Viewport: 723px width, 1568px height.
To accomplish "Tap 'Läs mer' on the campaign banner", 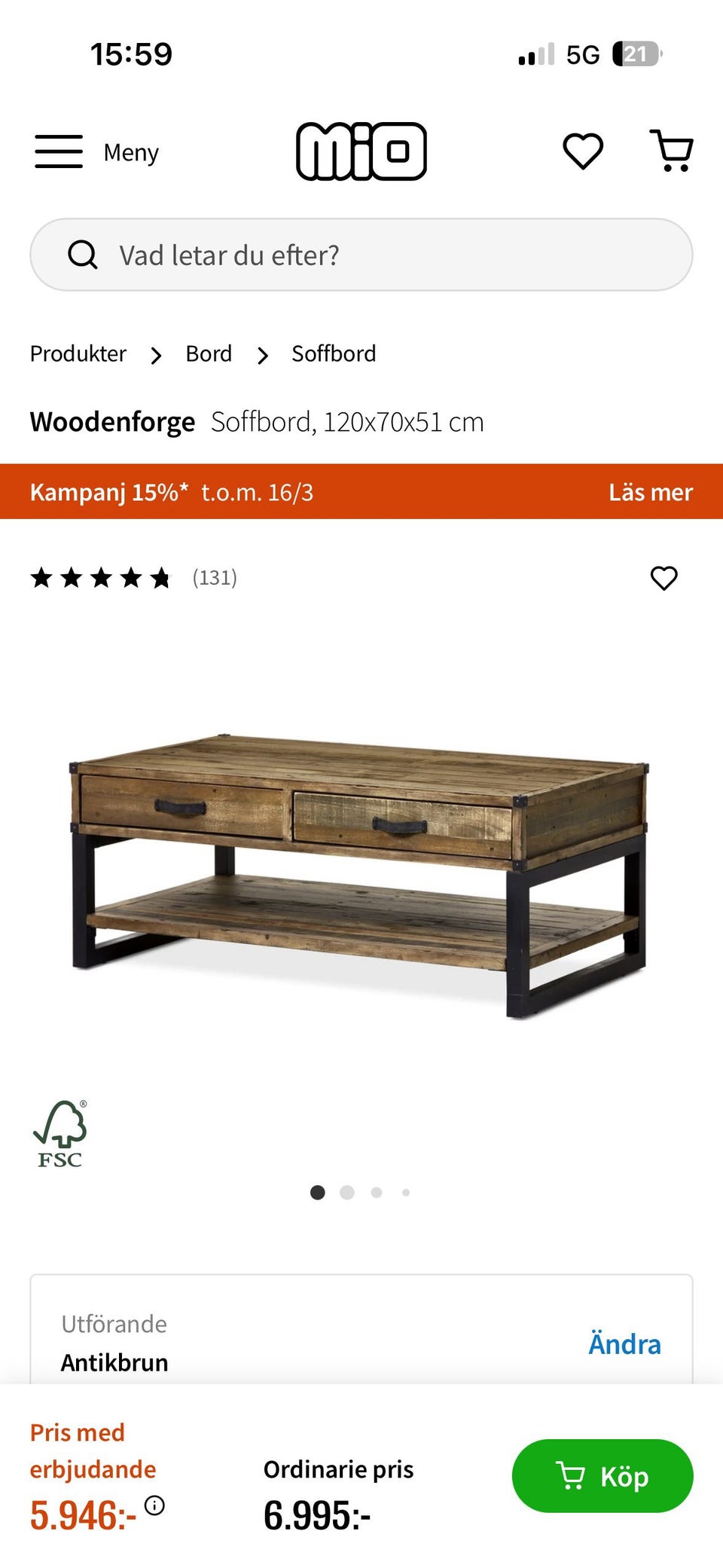I will (x=650, y=492).
